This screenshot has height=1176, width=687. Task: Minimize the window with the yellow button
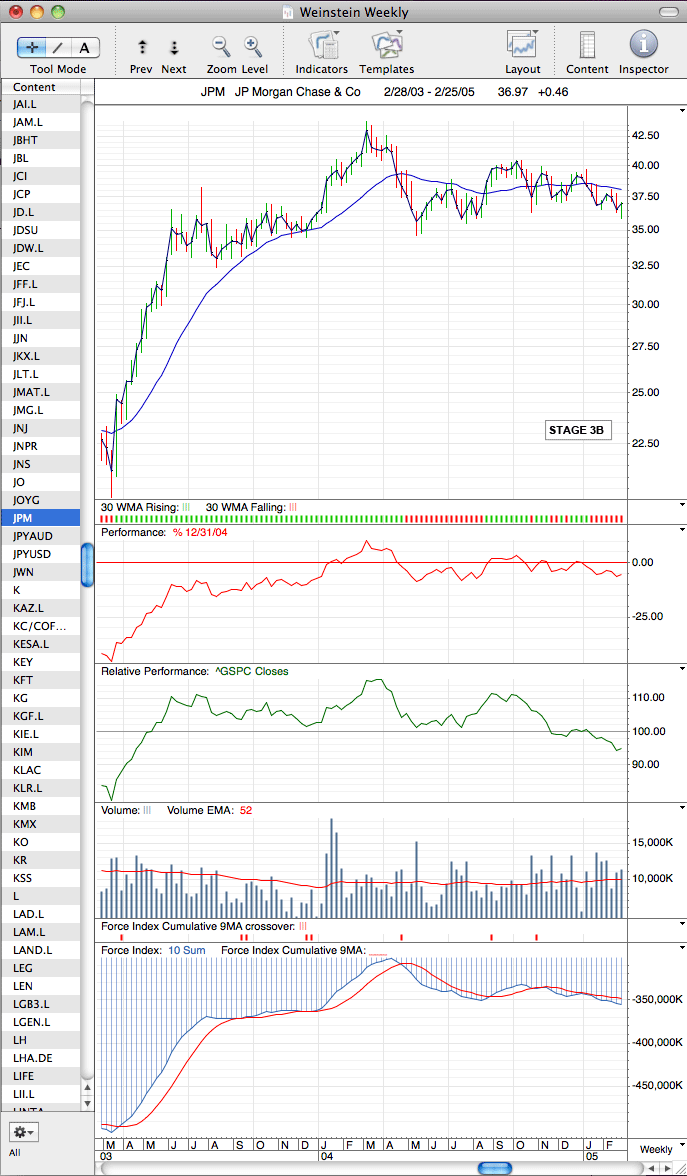click(37, 12)
